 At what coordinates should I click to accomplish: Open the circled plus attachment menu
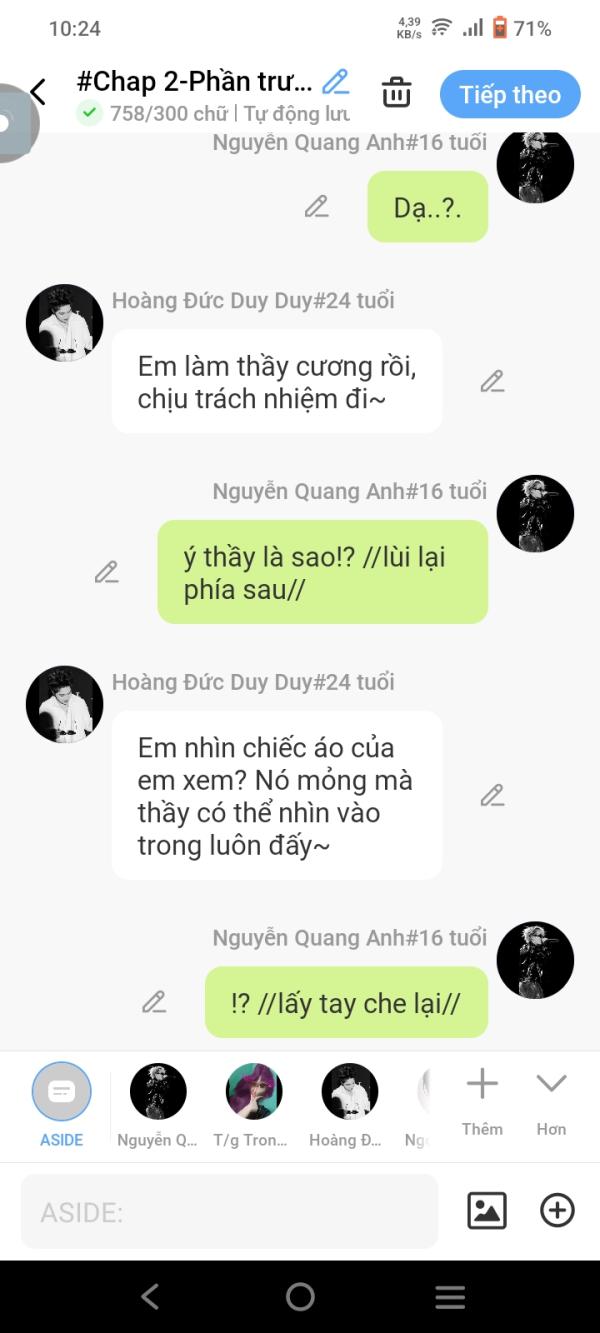(557, 1211)
